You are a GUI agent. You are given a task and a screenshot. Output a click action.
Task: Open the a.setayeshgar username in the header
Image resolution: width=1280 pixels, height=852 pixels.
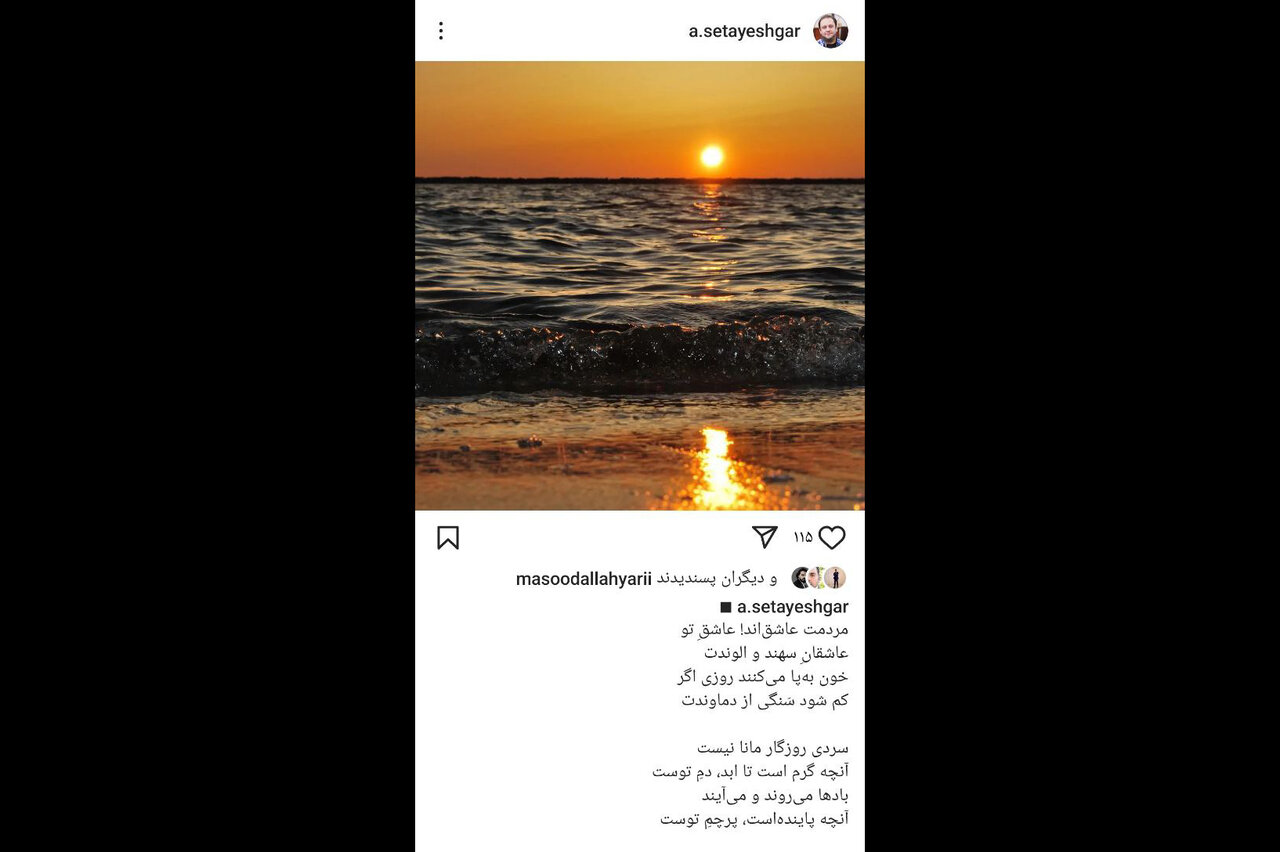(x=744, y=31)
